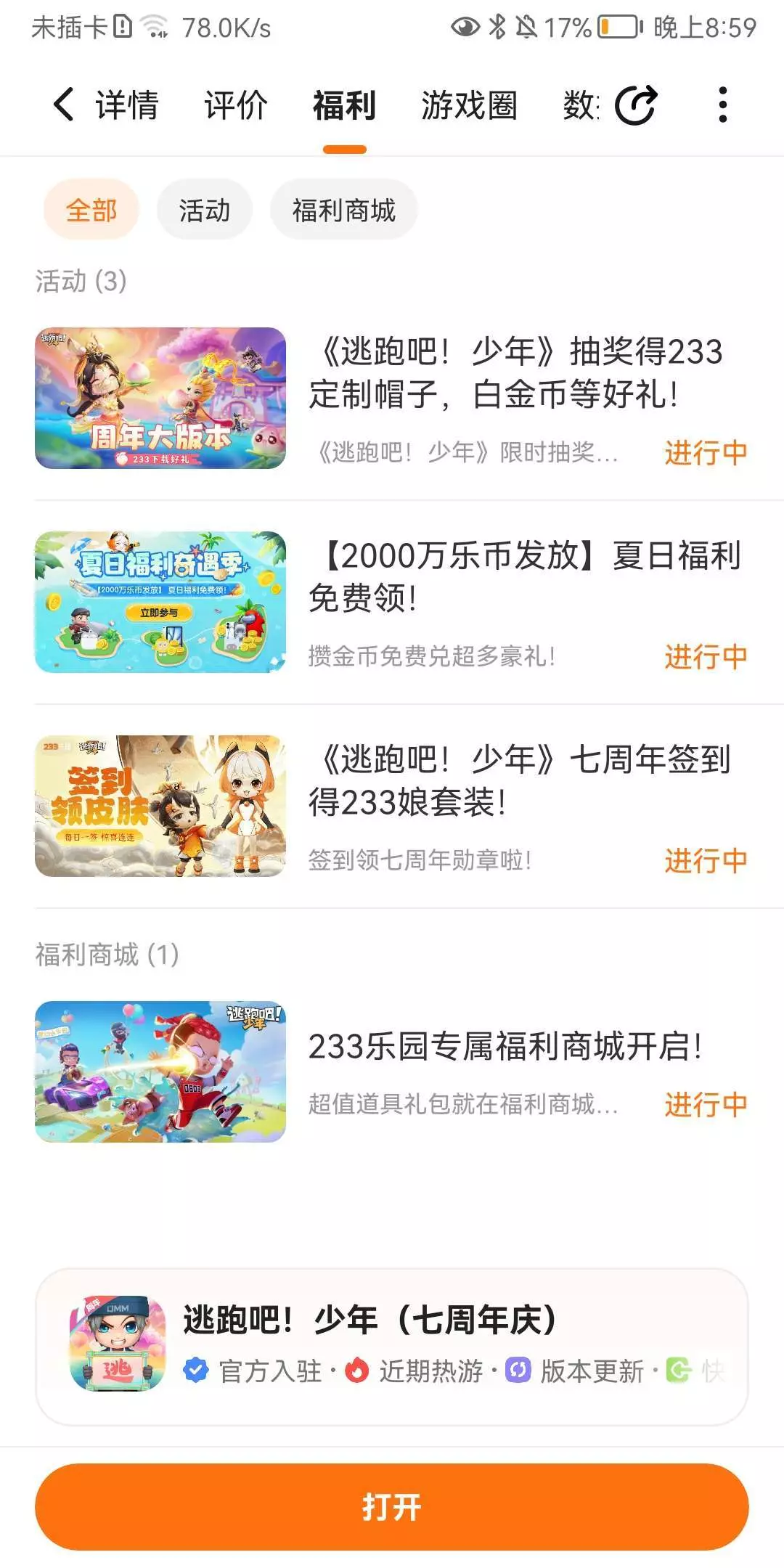Open the 抽奖得233定制帽子 activity
The width and height of the screenshot is (784, 1568).
click(392, 398)
